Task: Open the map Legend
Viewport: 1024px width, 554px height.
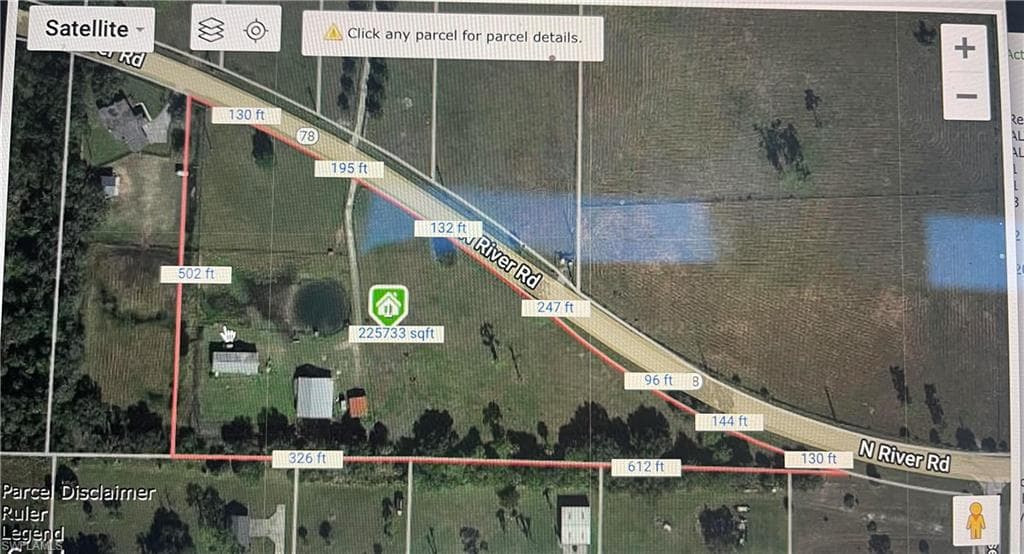Action: click(x=33, y=533)
